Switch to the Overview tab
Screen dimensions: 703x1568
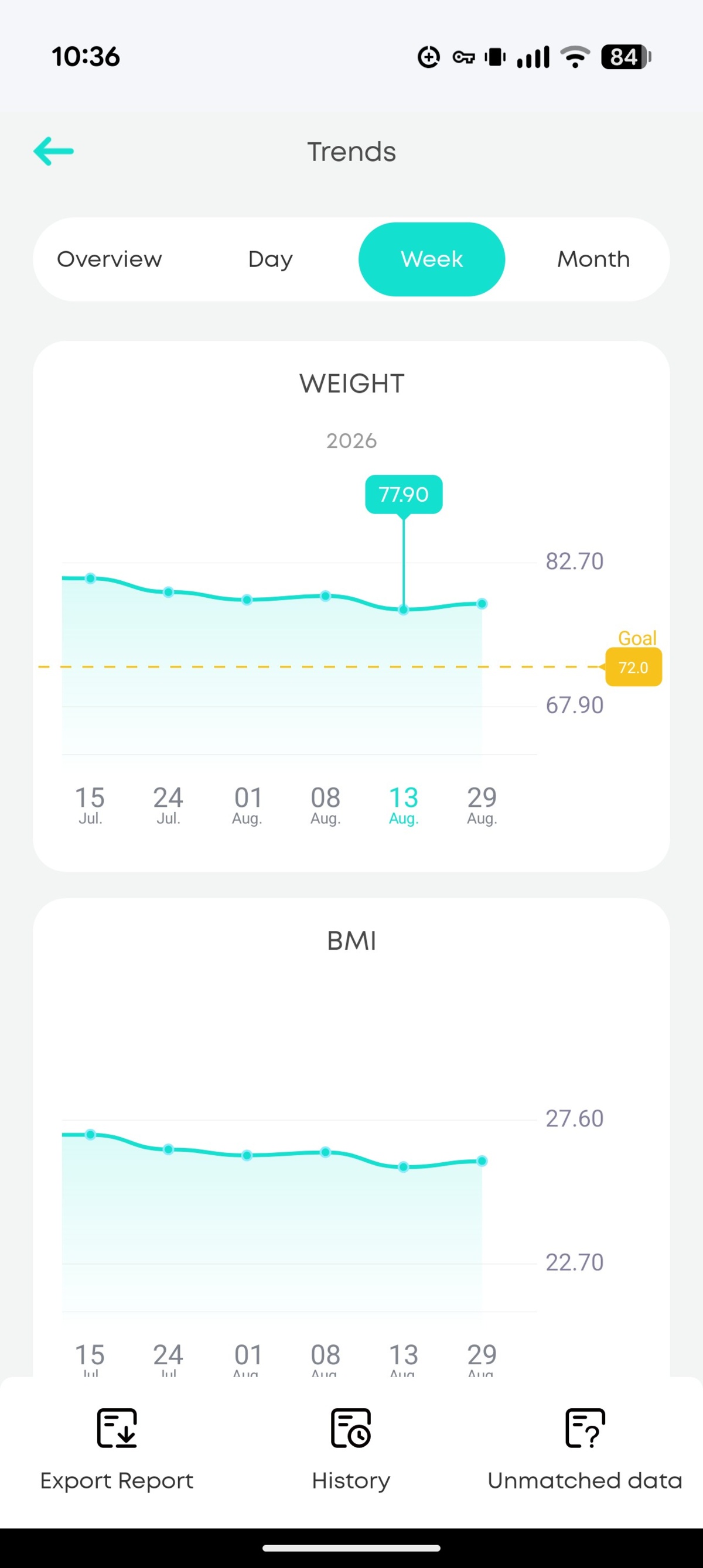[x=110, y=259]
